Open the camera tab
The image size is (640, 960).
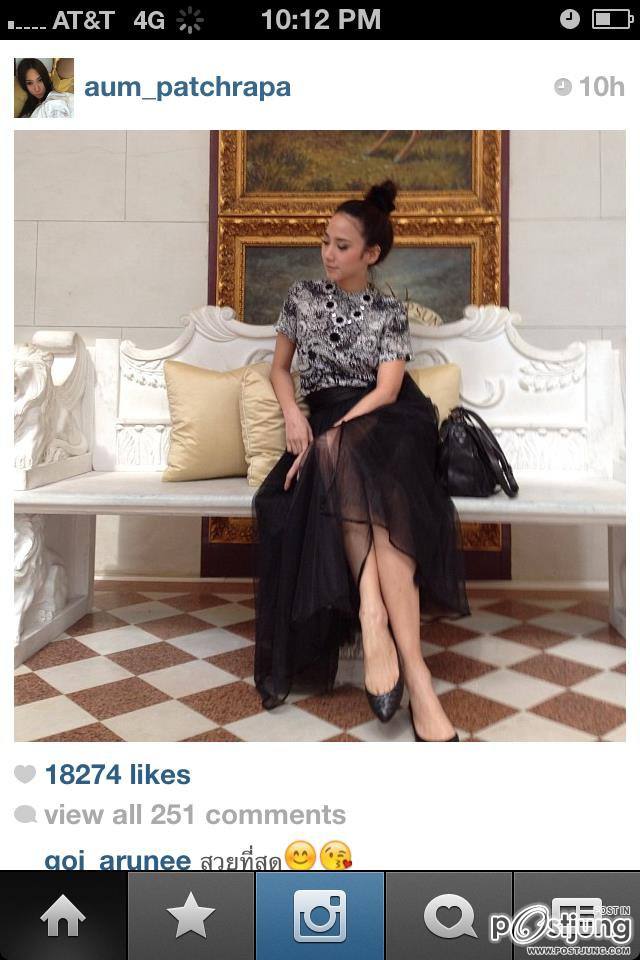coord(319,916)
